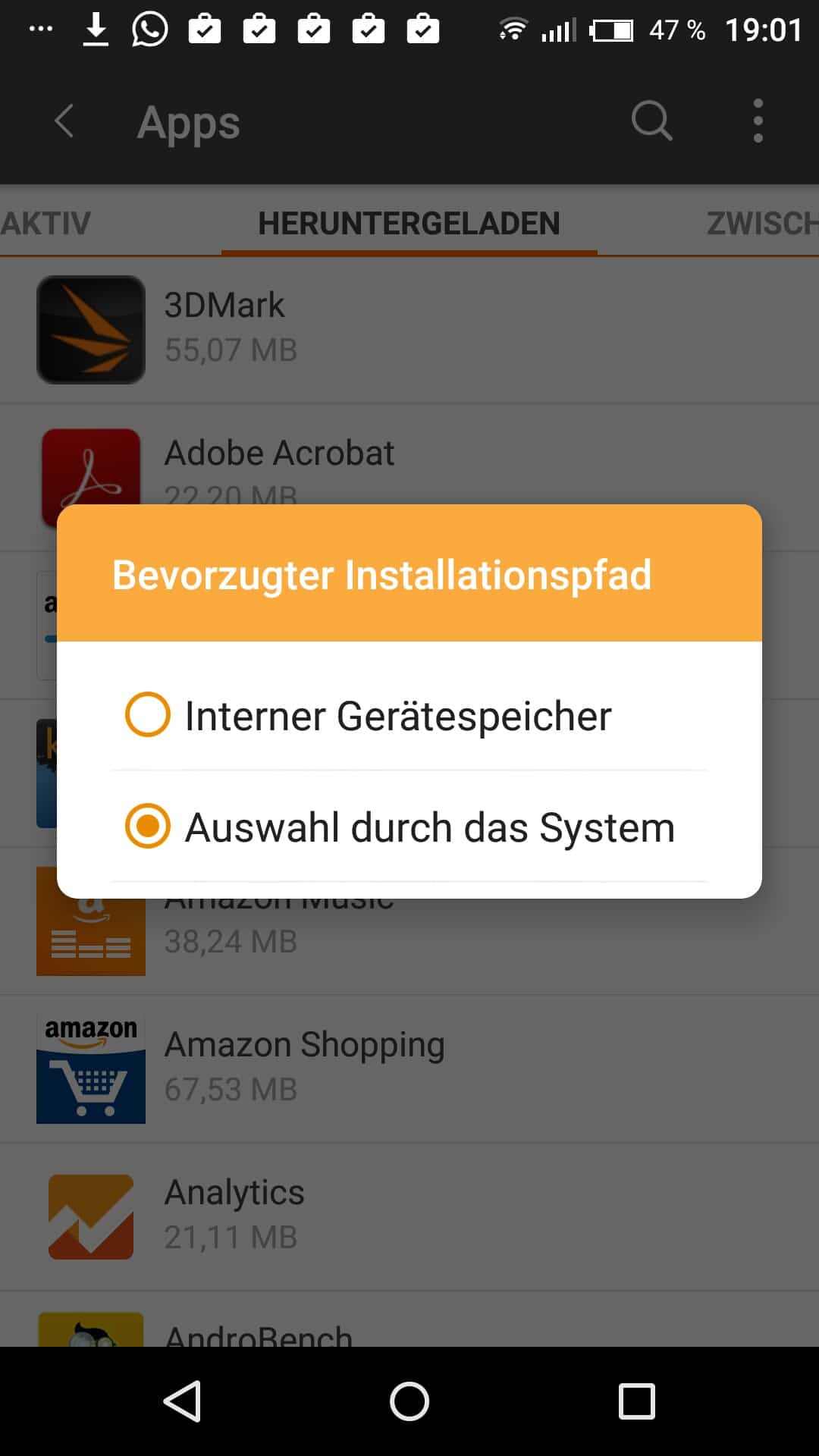Viewport: 819px width, 1456px height.
Task: Switch to the AKTIV tab
Action: click(45, 224)
